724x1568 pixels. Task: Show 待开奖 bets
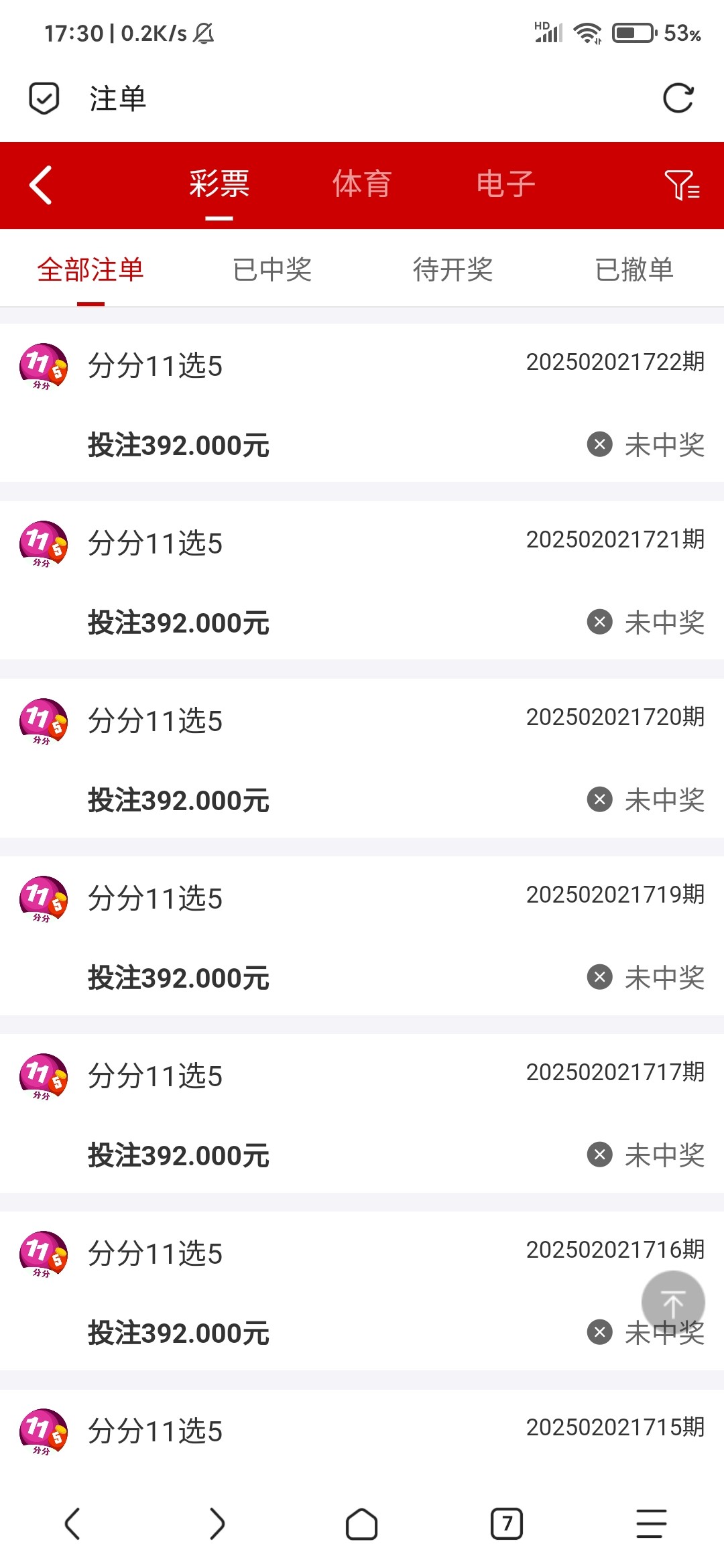click(x=453, y=269)
